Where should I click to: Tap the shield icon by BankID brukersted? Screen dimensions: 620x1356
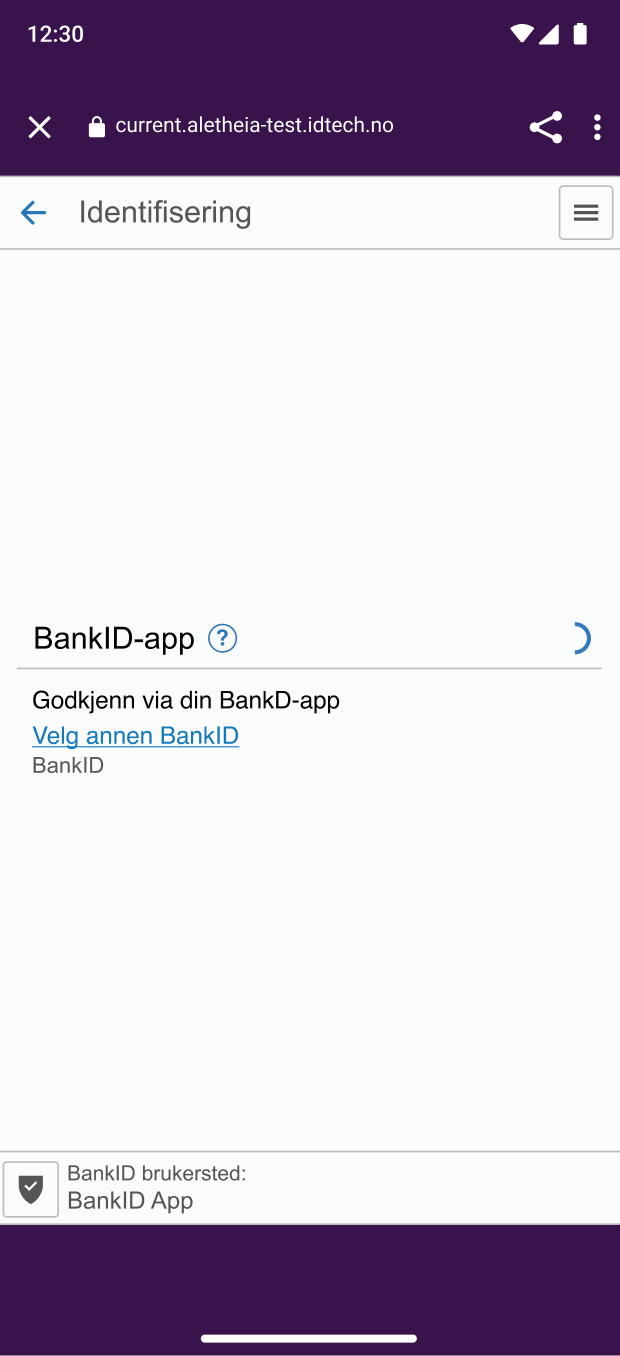coord(31,1189)
